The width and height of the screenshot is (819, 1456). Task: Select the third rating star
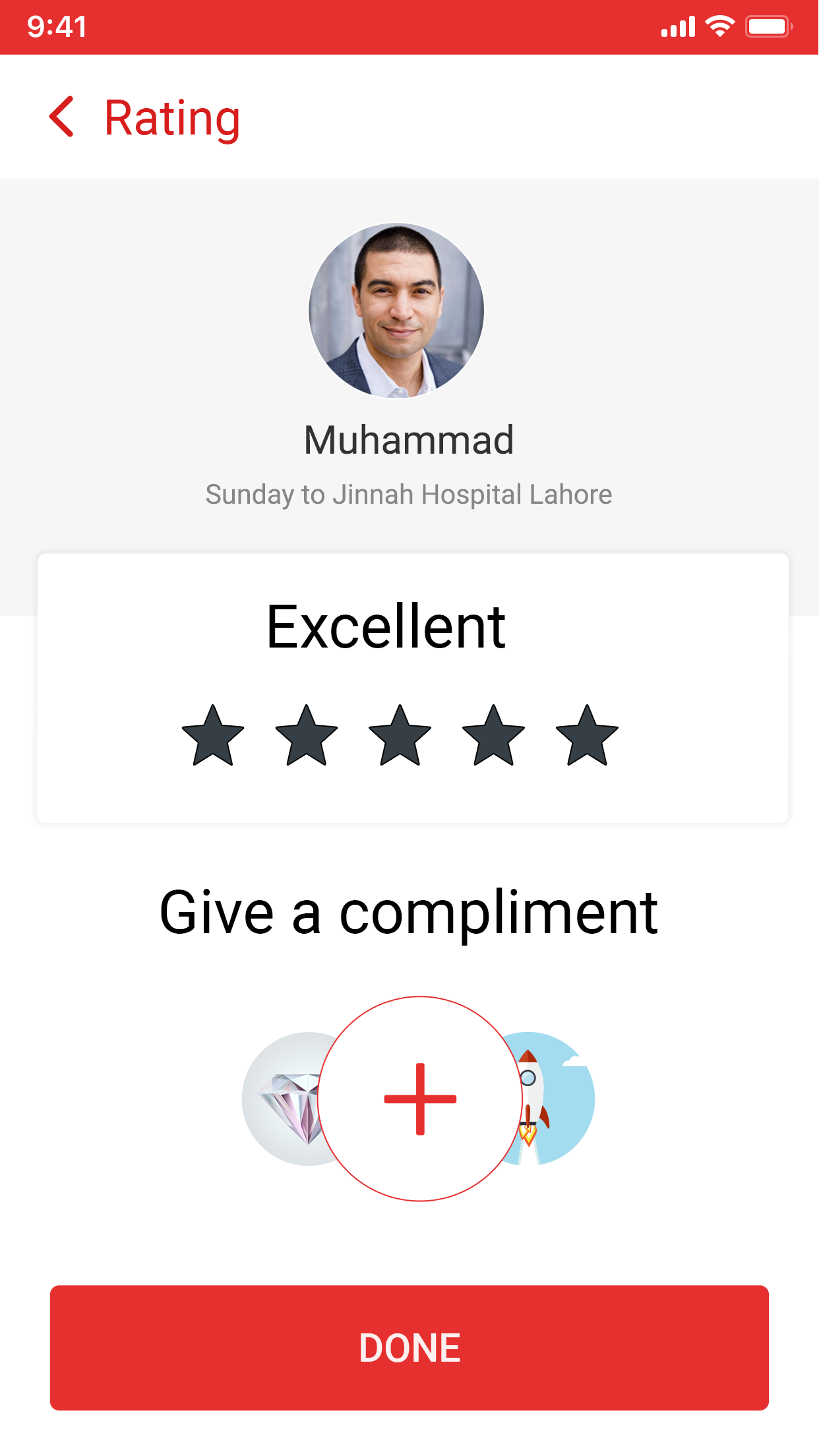pyautogui.click(x=400, y=736)
